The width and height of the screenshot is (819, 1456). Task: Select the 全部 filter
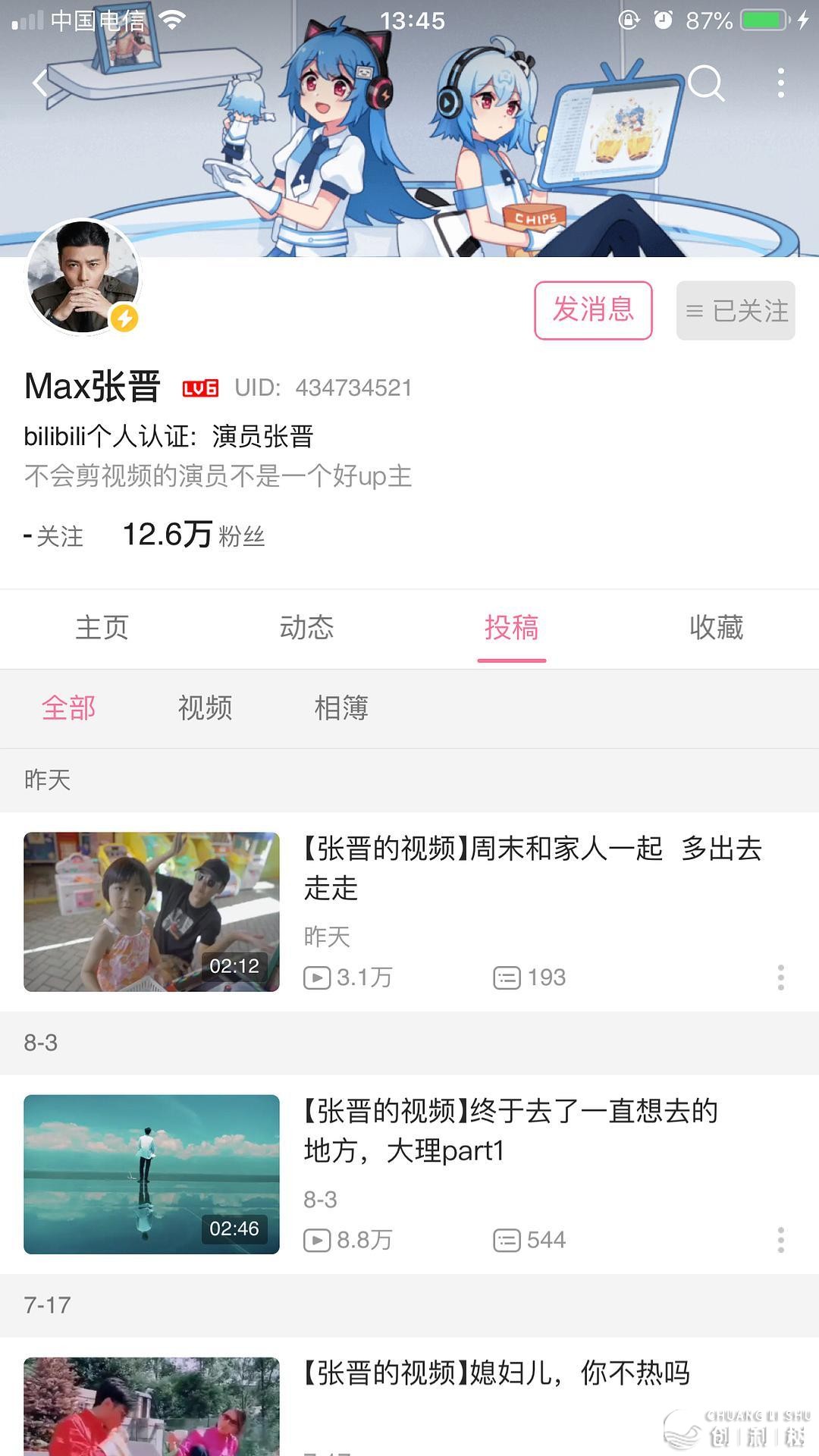(x=68, y=708)
